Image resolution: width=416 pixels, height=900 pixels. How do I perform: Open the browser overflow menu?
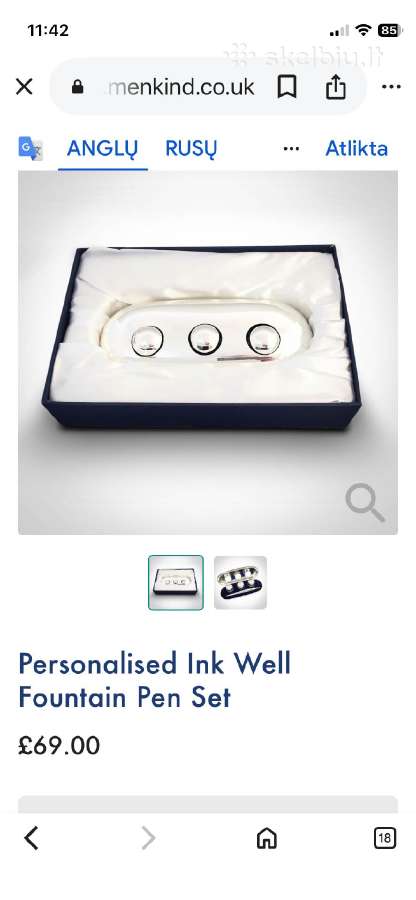[391, 87]
